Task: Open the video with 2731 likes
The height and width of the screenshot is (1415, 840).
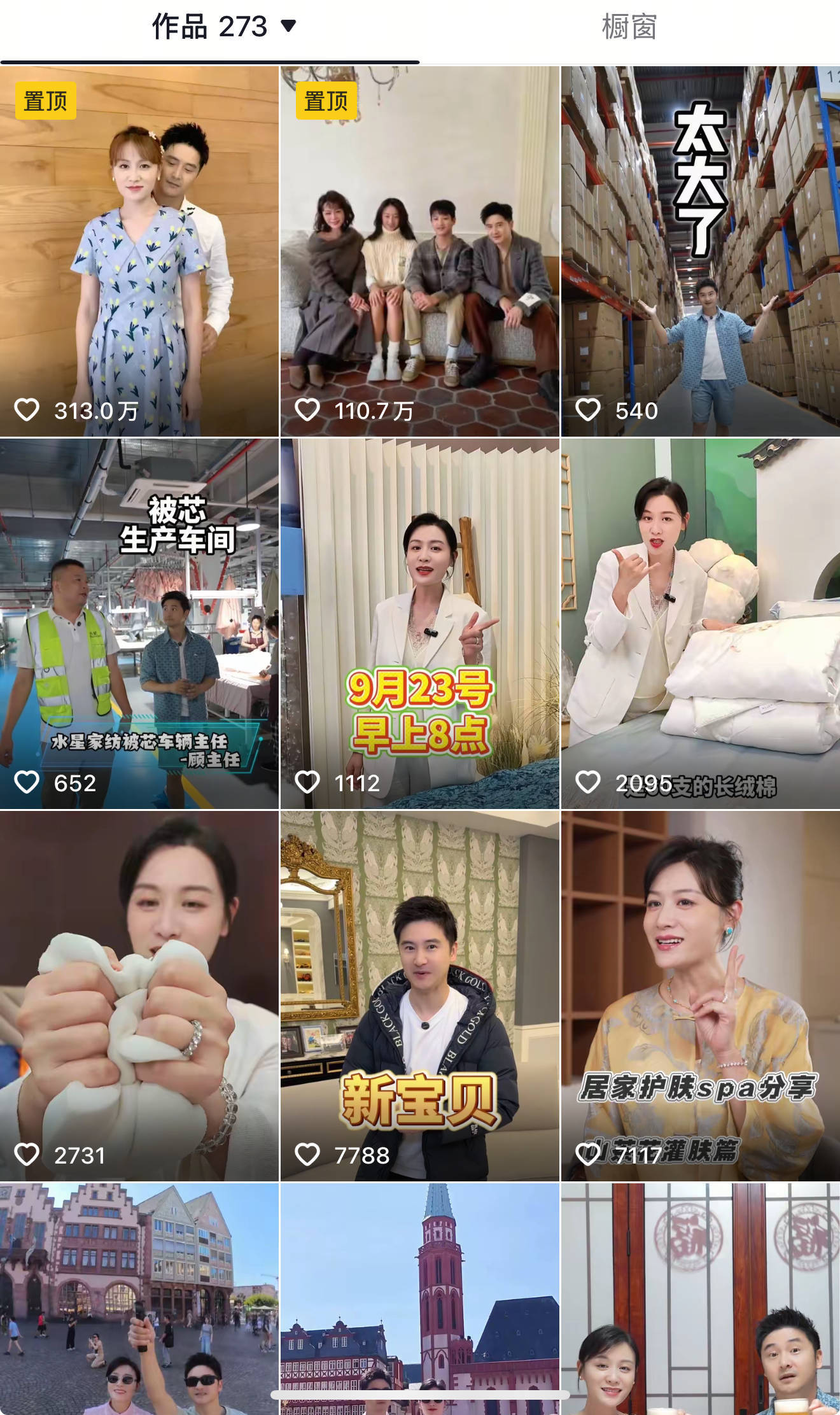Action: click(139, 996)
